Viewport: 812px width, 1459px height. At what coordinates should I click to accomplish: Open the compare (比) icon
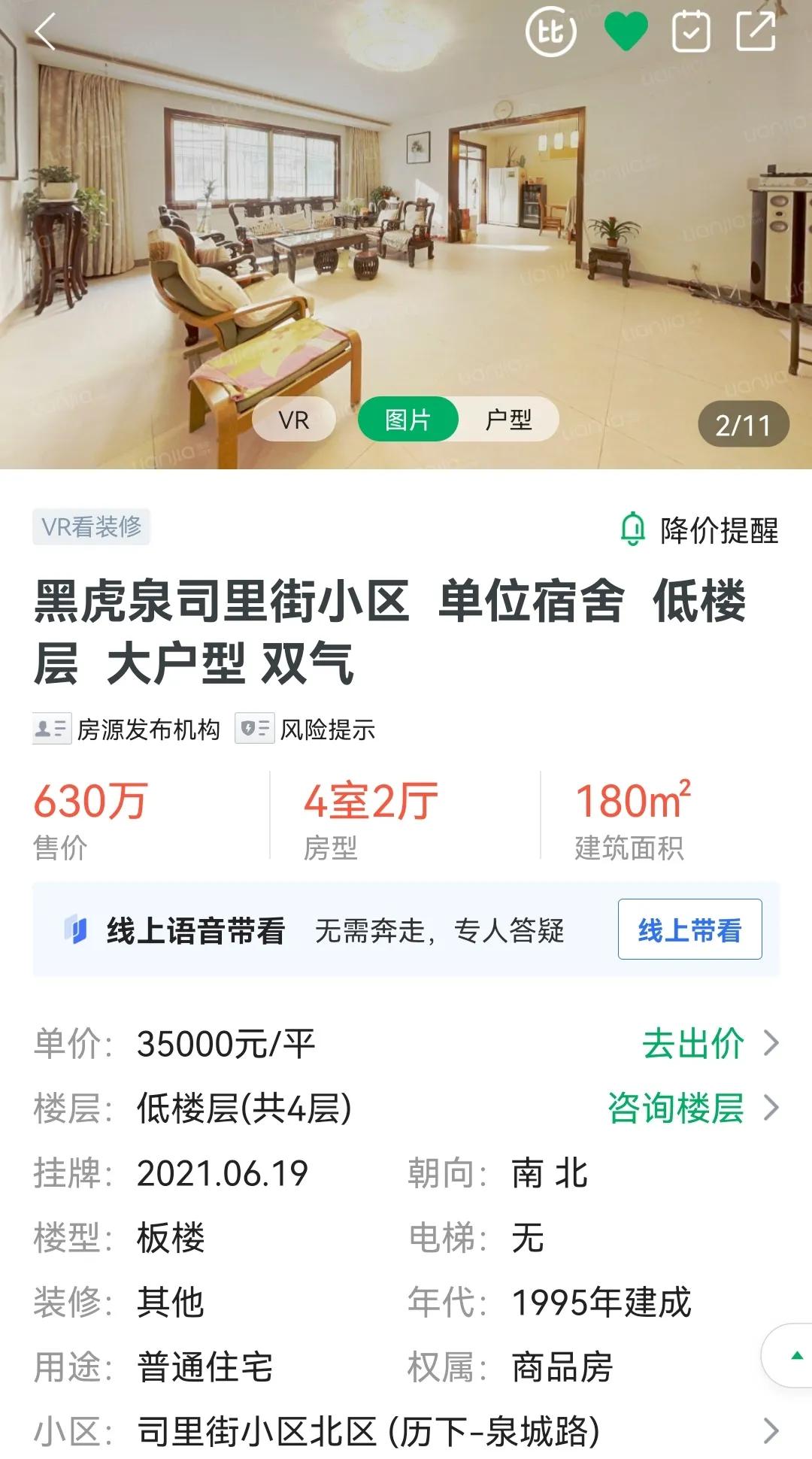551,32
